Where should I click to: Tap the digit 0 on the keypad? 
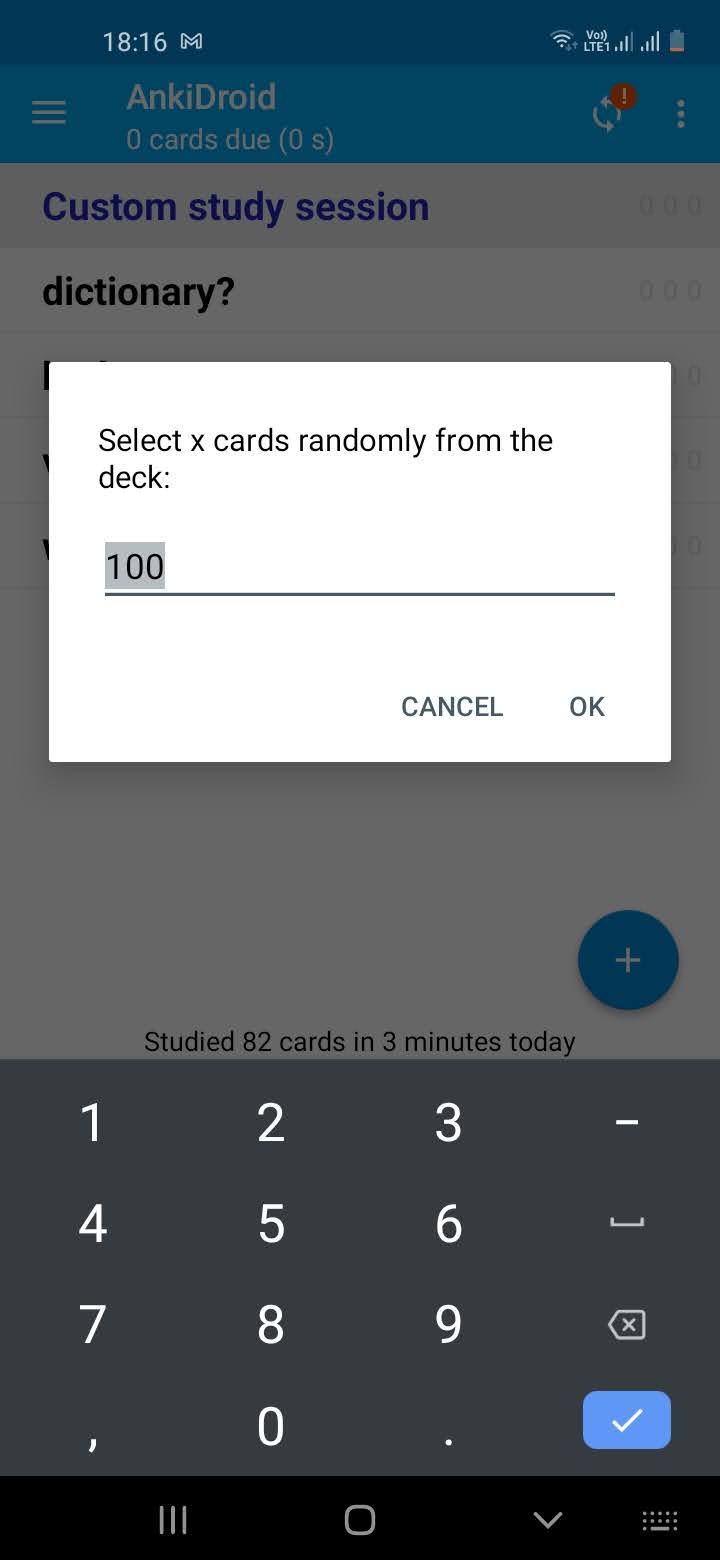(270, 1424)
